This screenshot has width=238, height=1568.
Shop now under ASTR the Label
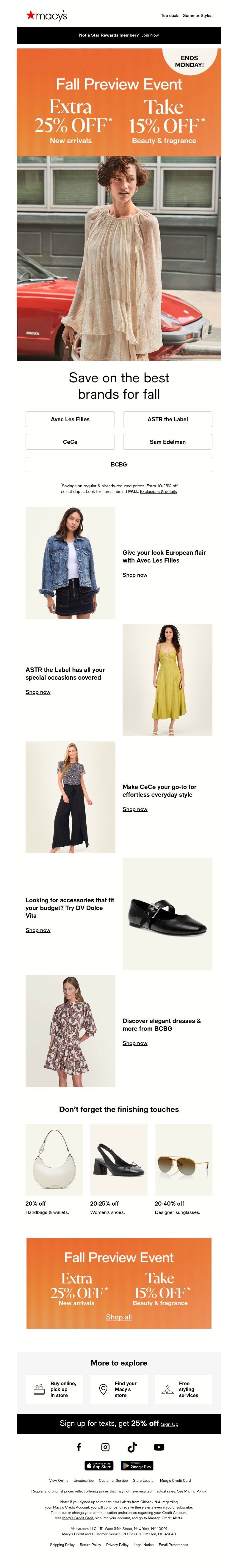pyautogui.click(x=38, y=692)
